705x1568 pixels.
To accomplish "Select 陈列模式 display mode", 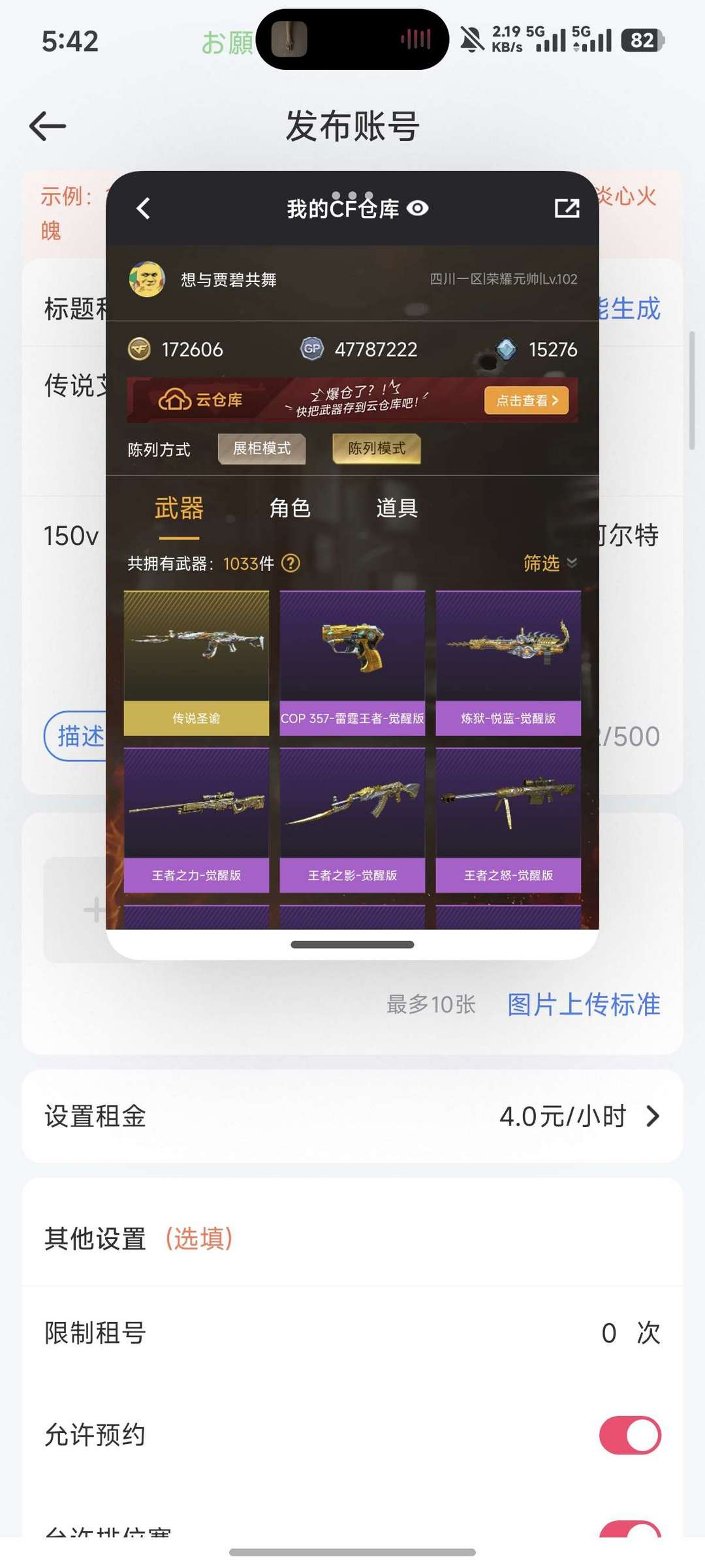I will pyautogui.click(x=377, y=449).
